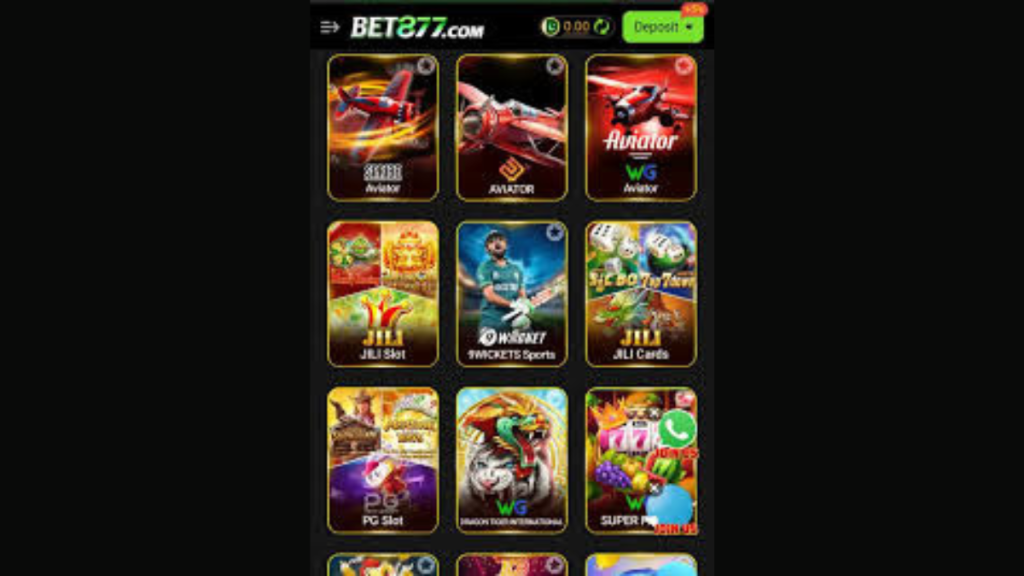This screenshot has width=1024, height=576.
Task: Open 9WICKETS Sports betting
Action: pyautogui.click(x=512, y=293)
